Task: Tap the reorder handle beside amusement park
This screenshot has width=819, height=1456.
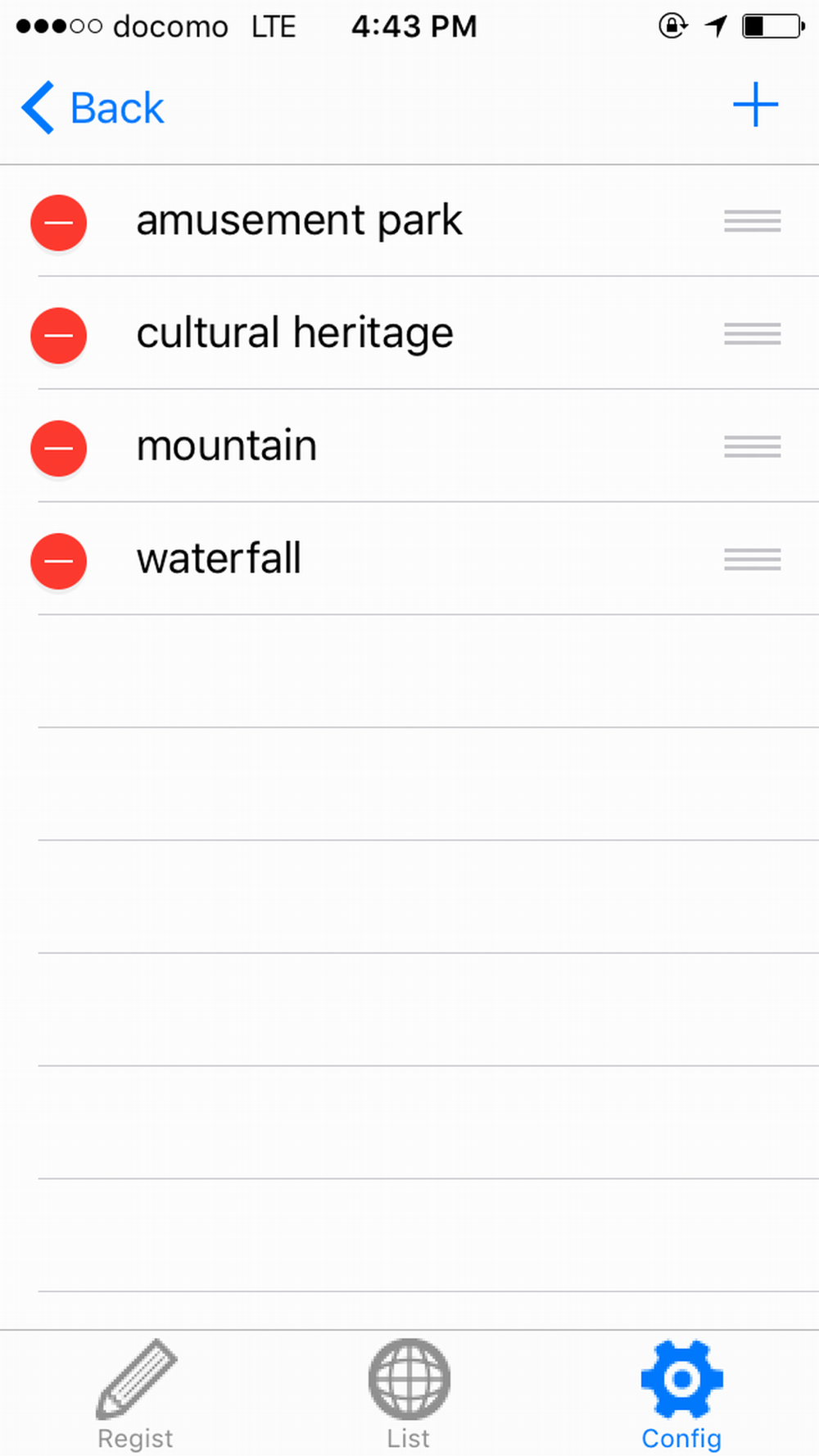Action: coord(752,221)
